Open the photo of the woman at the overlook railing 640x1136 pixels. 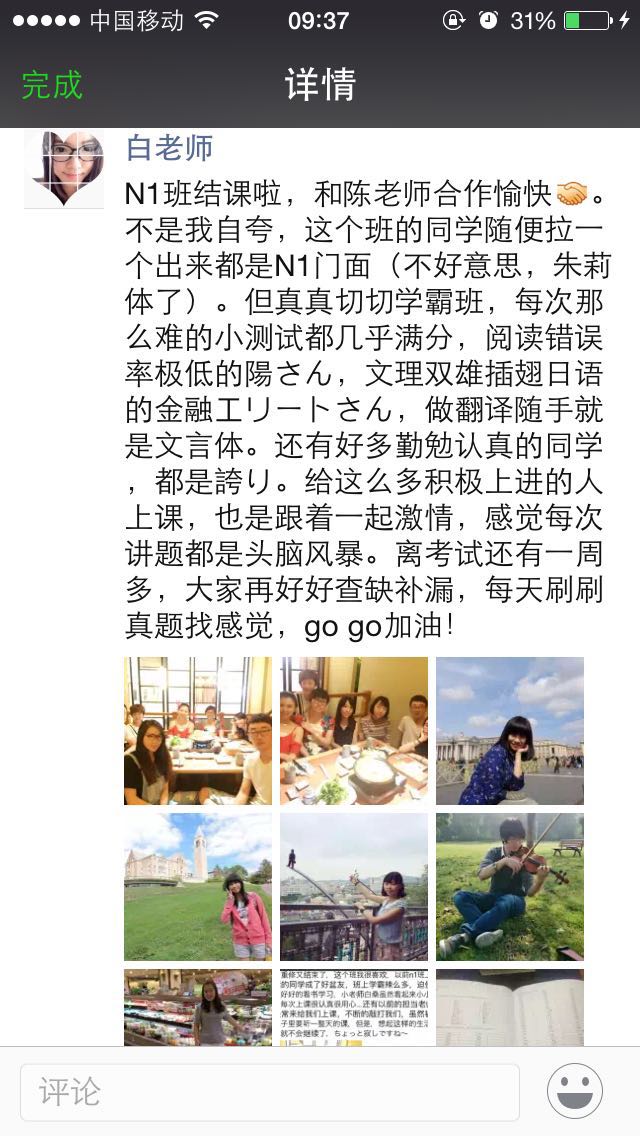(x=354, y=886)
